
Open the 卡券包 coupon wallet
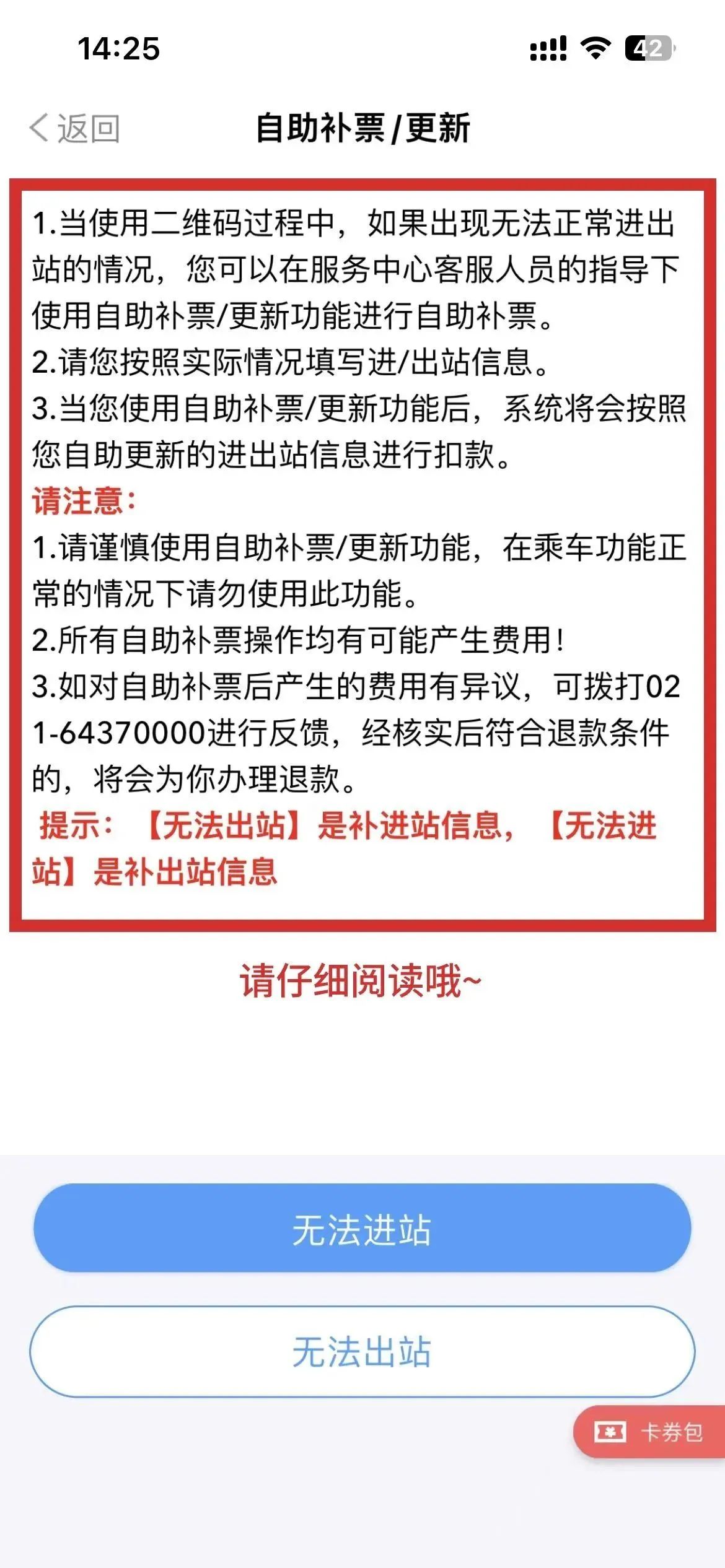[649, 1432]
